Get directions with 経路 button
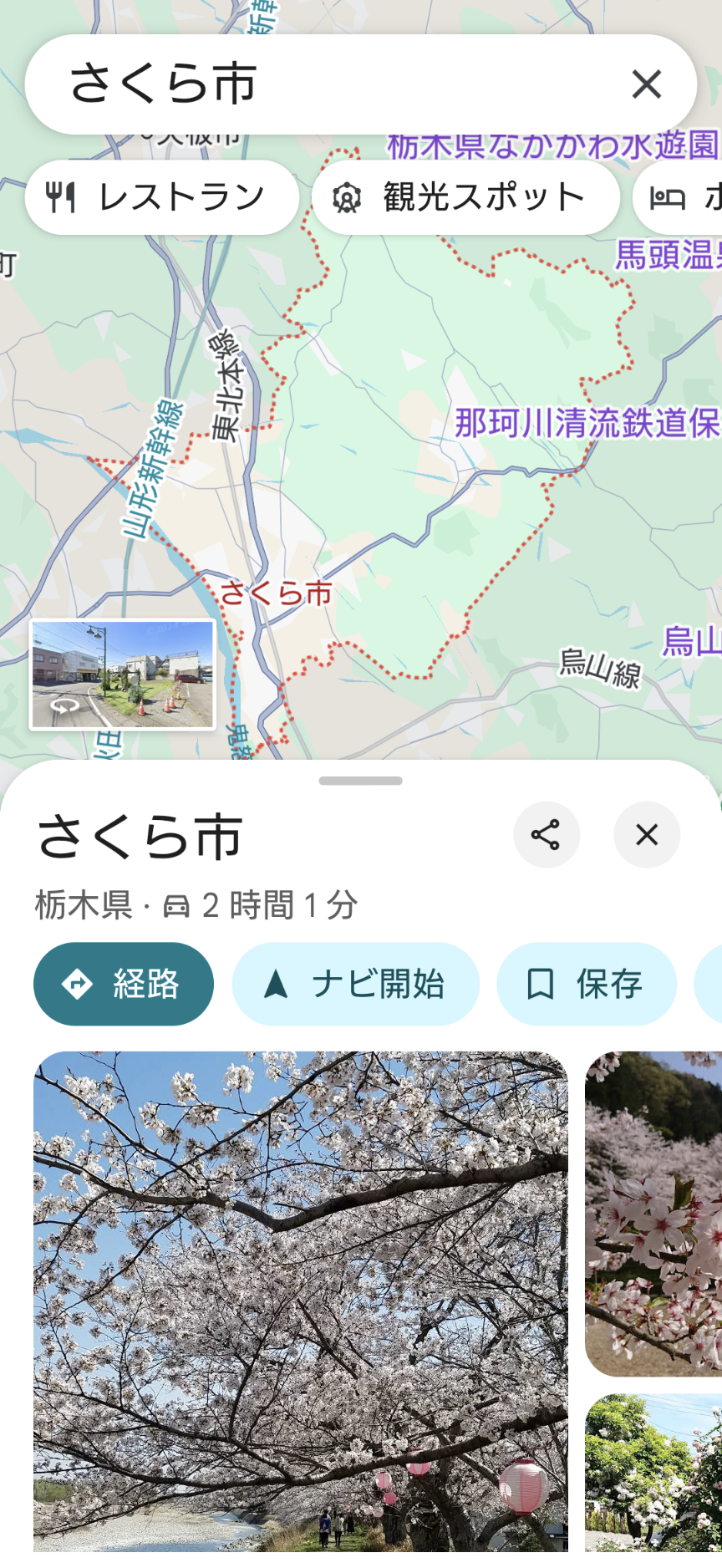This screenshot has height=1568, width=722. pyautogui.click(x=124, y=984)
